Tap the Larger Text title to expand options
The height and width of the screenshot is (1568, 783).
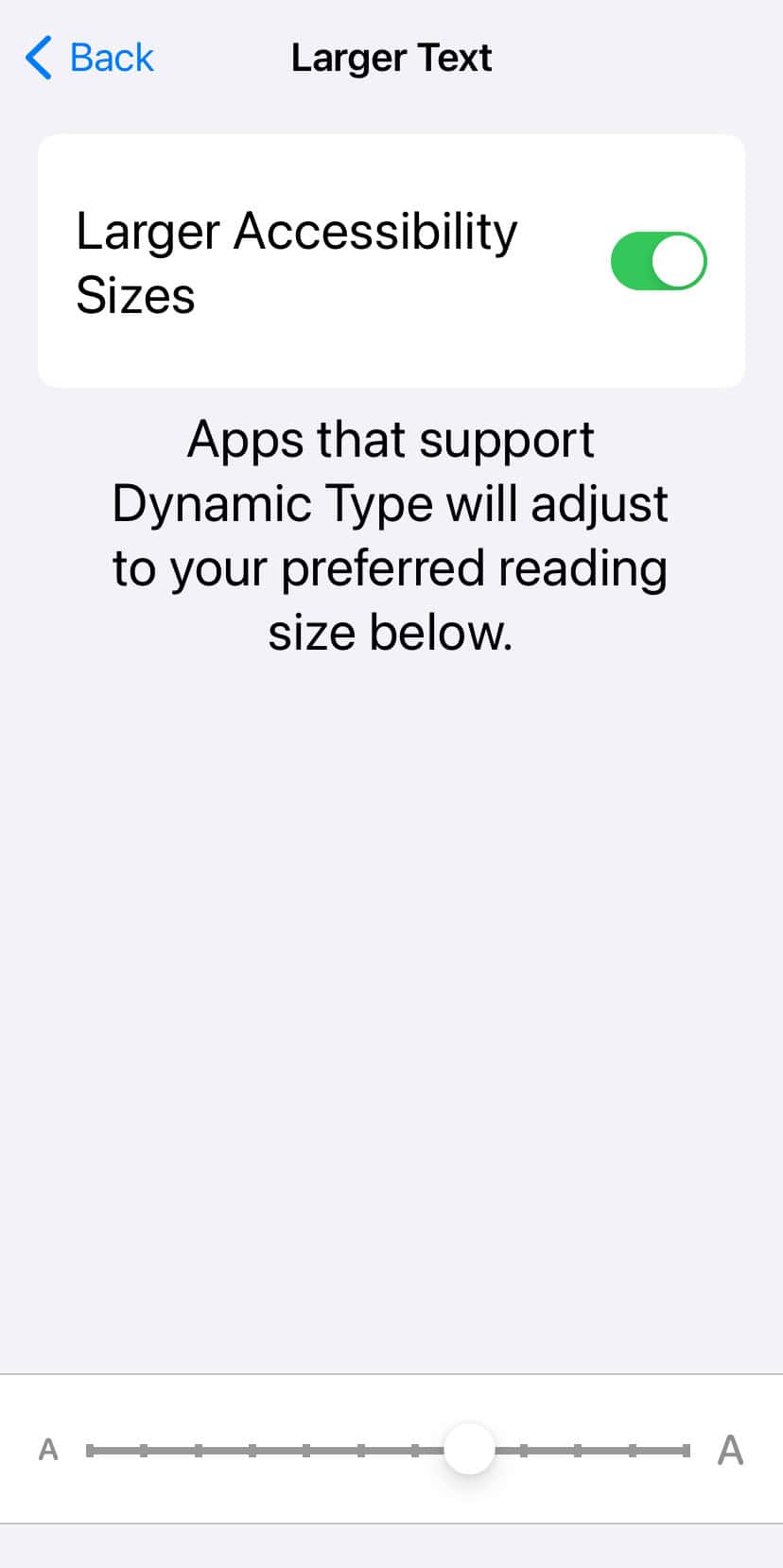[x=391, y=57]
